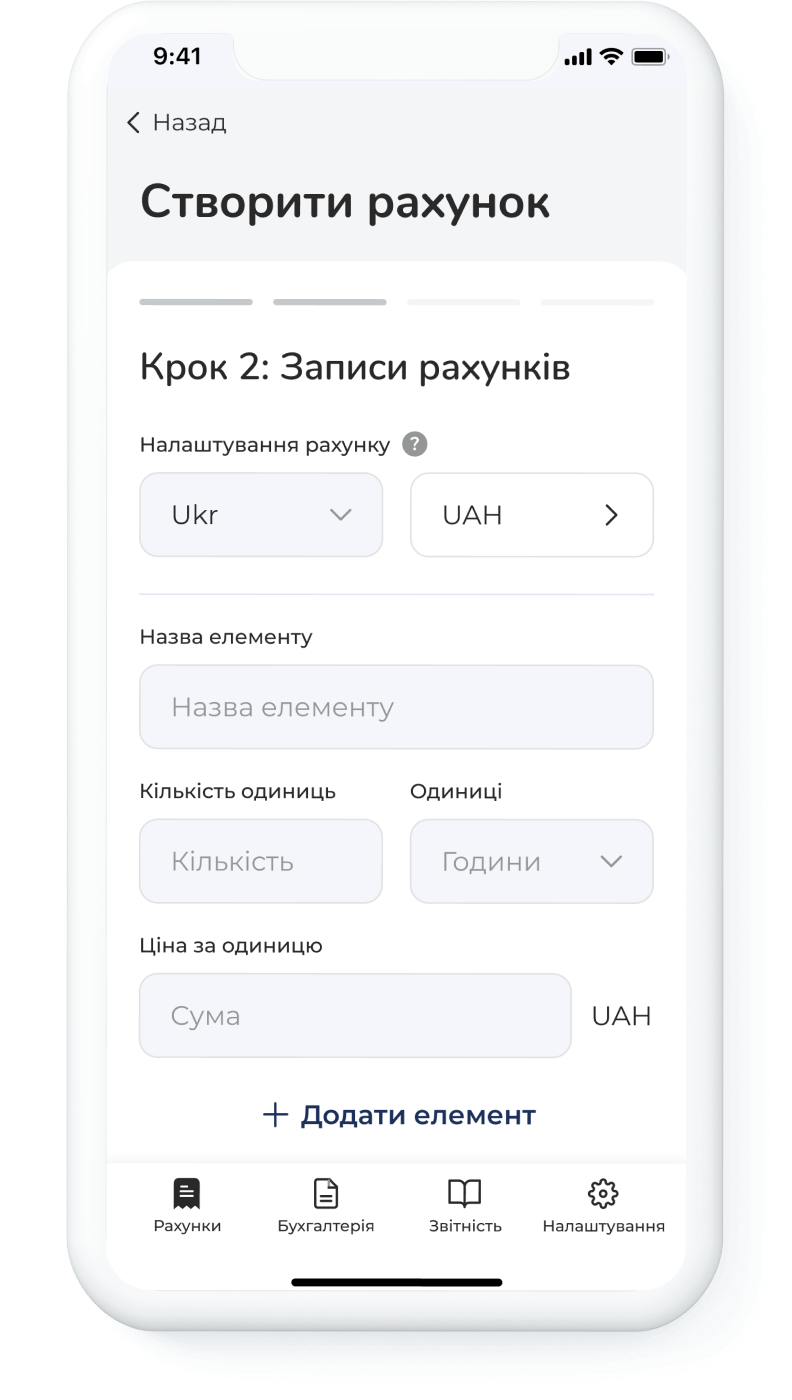This screenshot has width=792, height=1400.
Task: Focus the Кількість input field
Action: click(261, 861)
